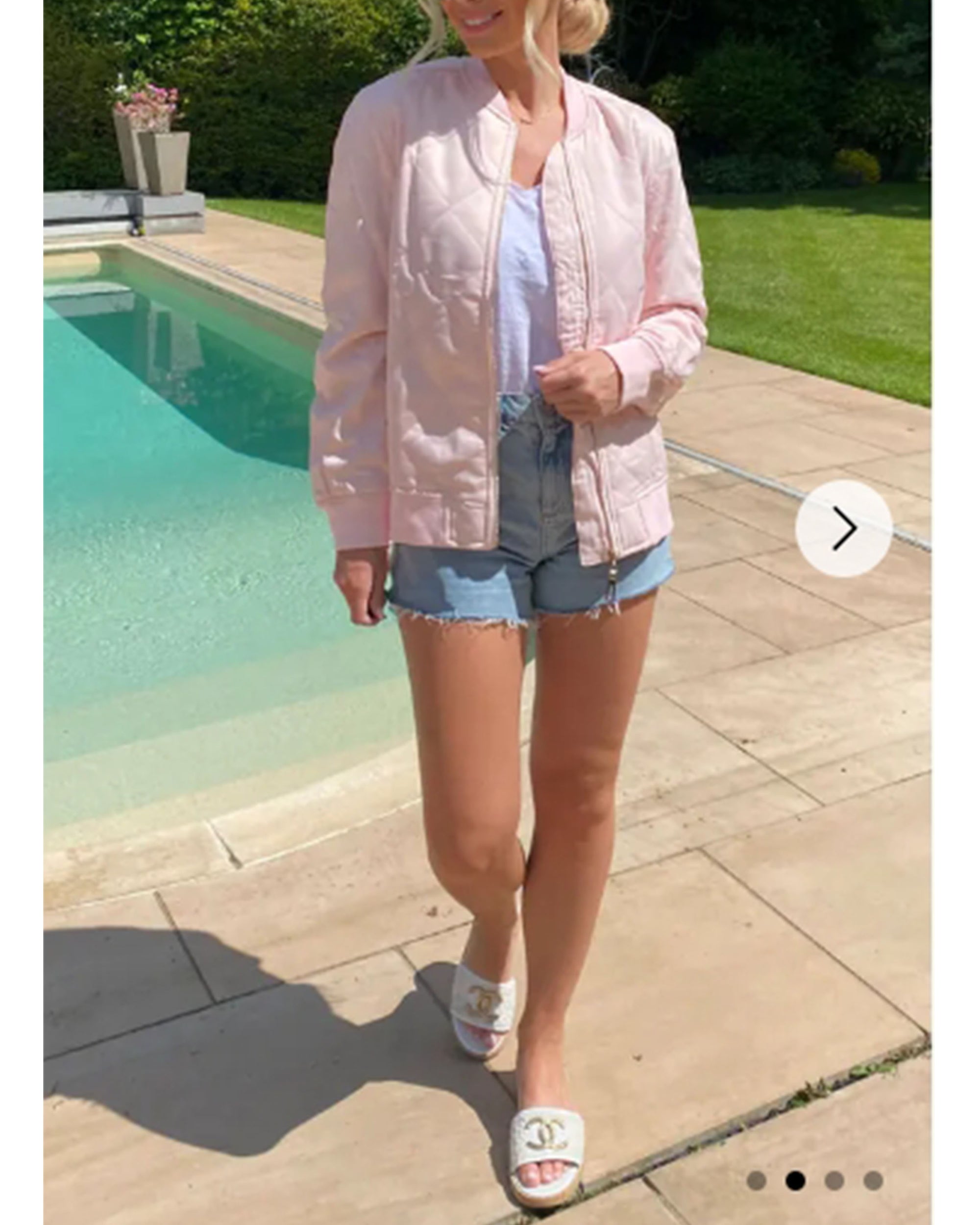Go to the last carousel page dot
This screenshot has width=980, height=1225.
coord(873,1181)
